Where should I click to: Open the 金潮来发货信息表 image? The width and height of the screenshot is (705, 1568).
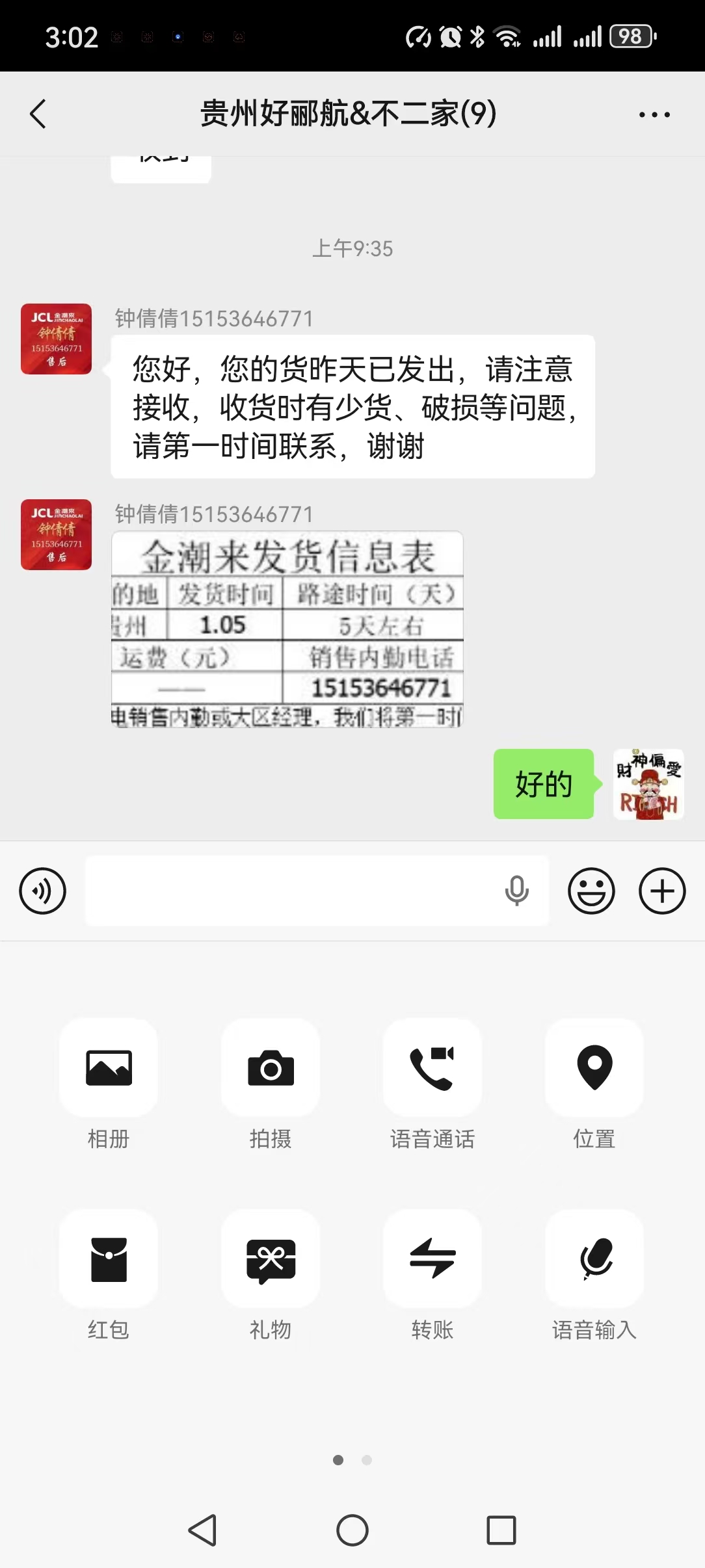(287, 629)
